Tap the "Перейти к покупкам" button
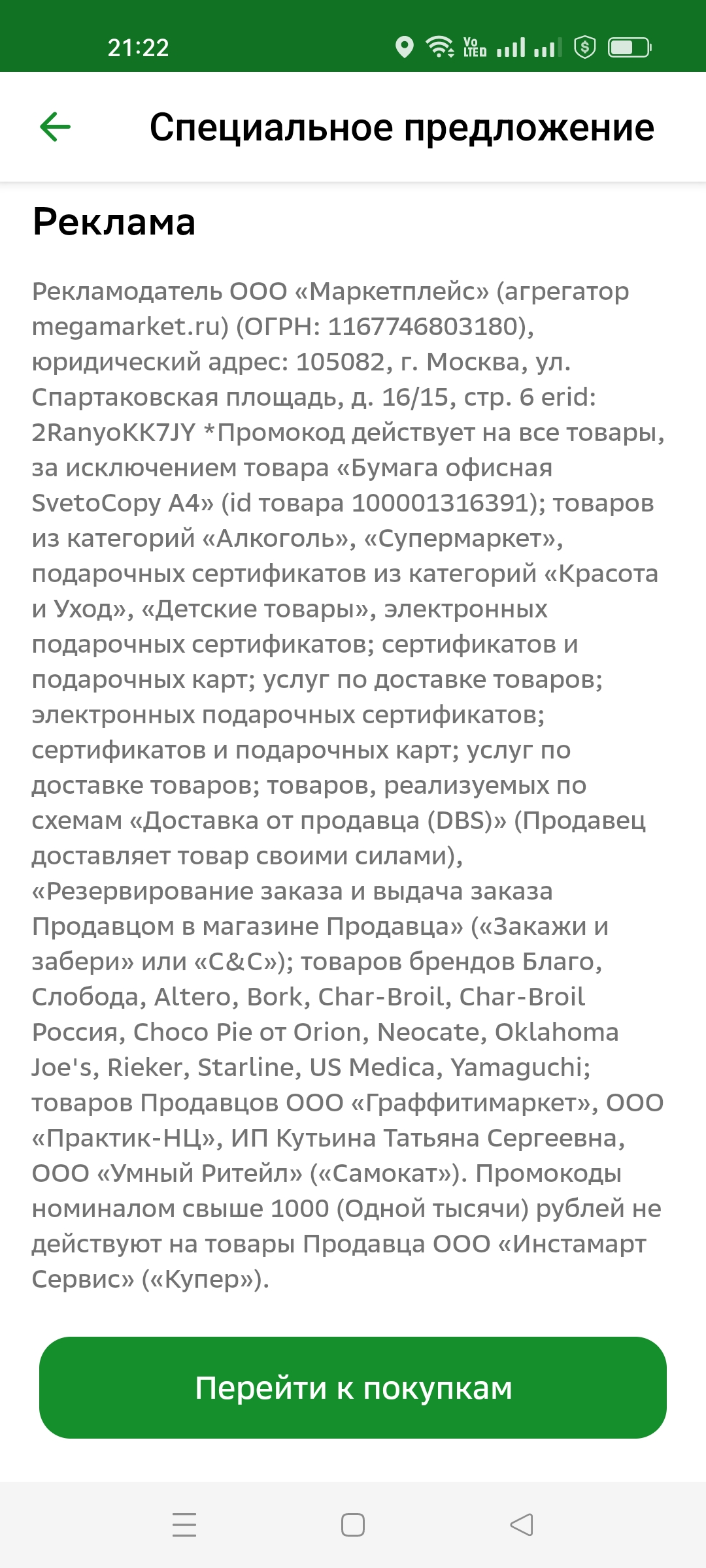 [x=353, y=1388]
